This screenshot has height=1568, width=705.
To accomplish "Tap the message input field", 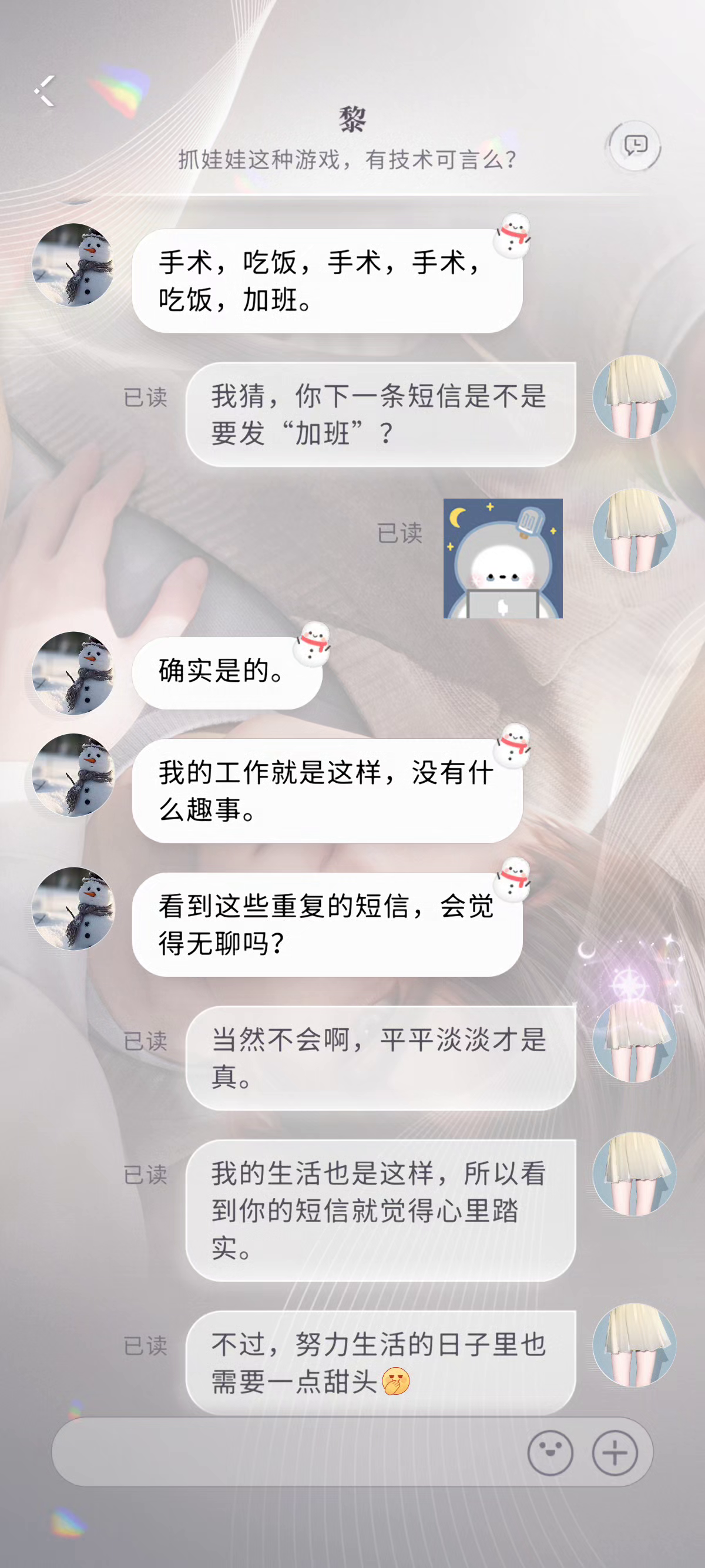I will (286, 1452).
